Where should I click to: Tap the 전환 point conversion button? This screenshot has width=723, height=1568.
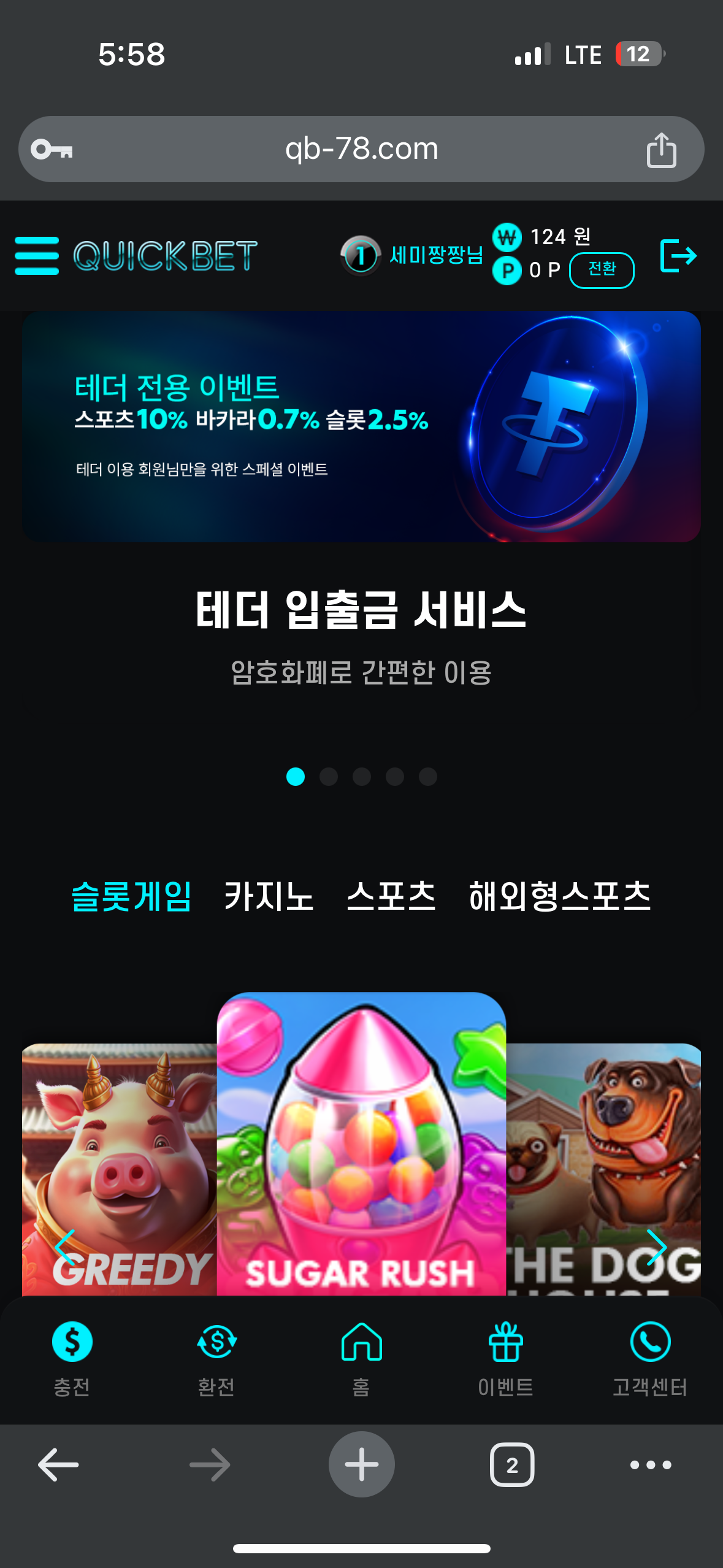601,270
